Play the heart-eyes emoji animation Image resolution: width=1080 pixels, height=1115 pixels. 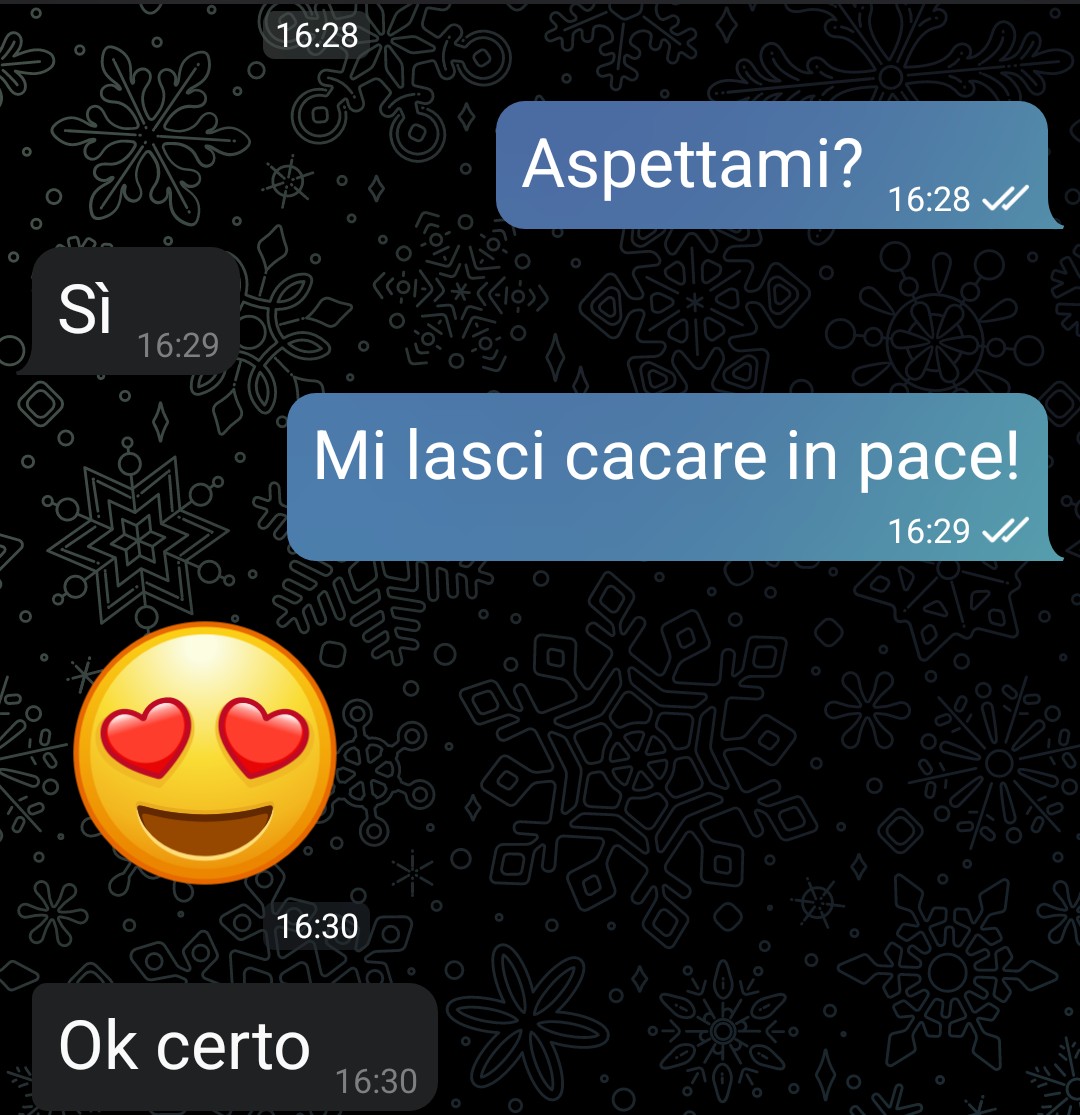[x=205, y=752]
